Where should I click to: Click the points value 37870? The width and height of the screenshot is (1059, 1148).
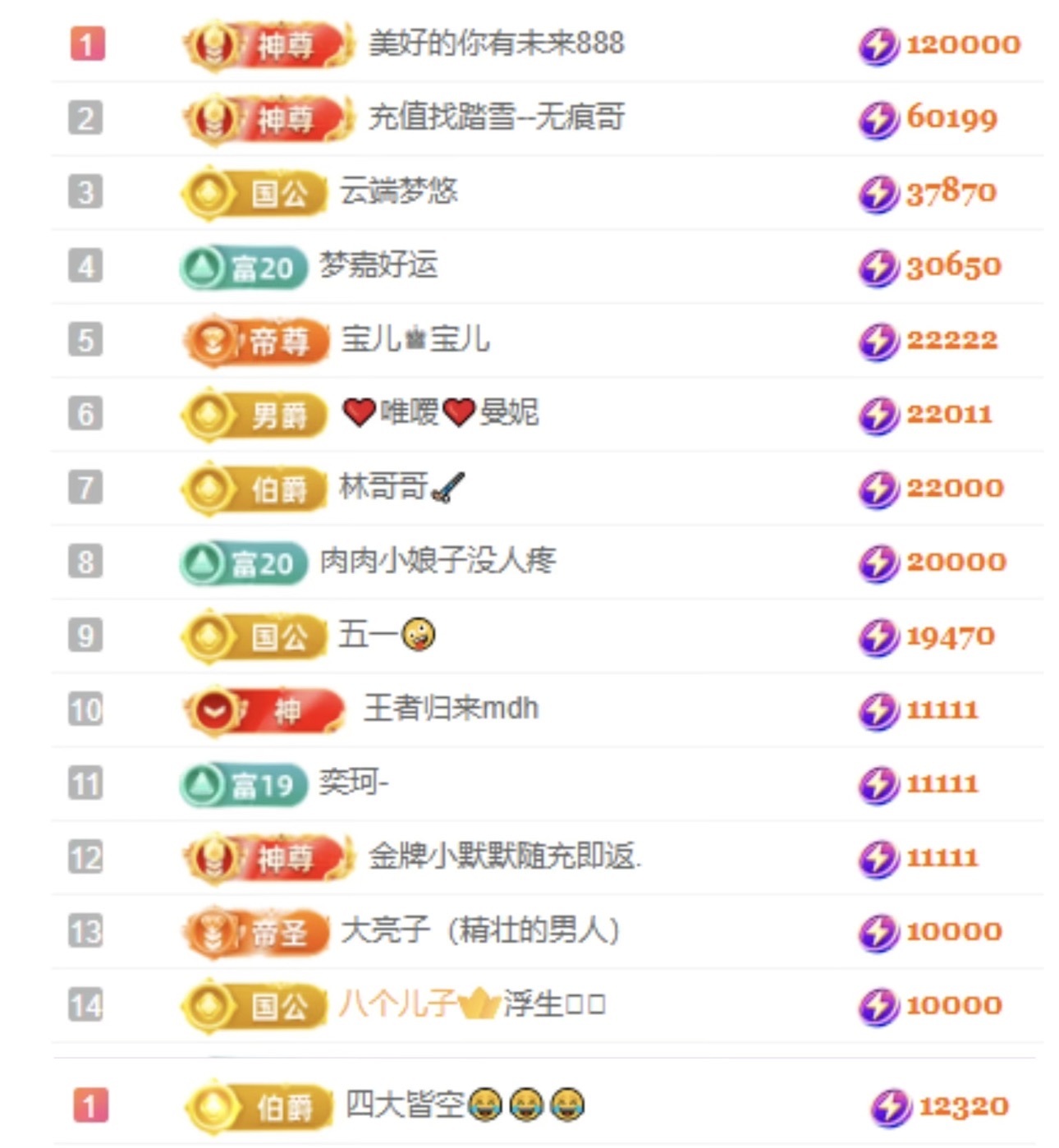(952, 191)
